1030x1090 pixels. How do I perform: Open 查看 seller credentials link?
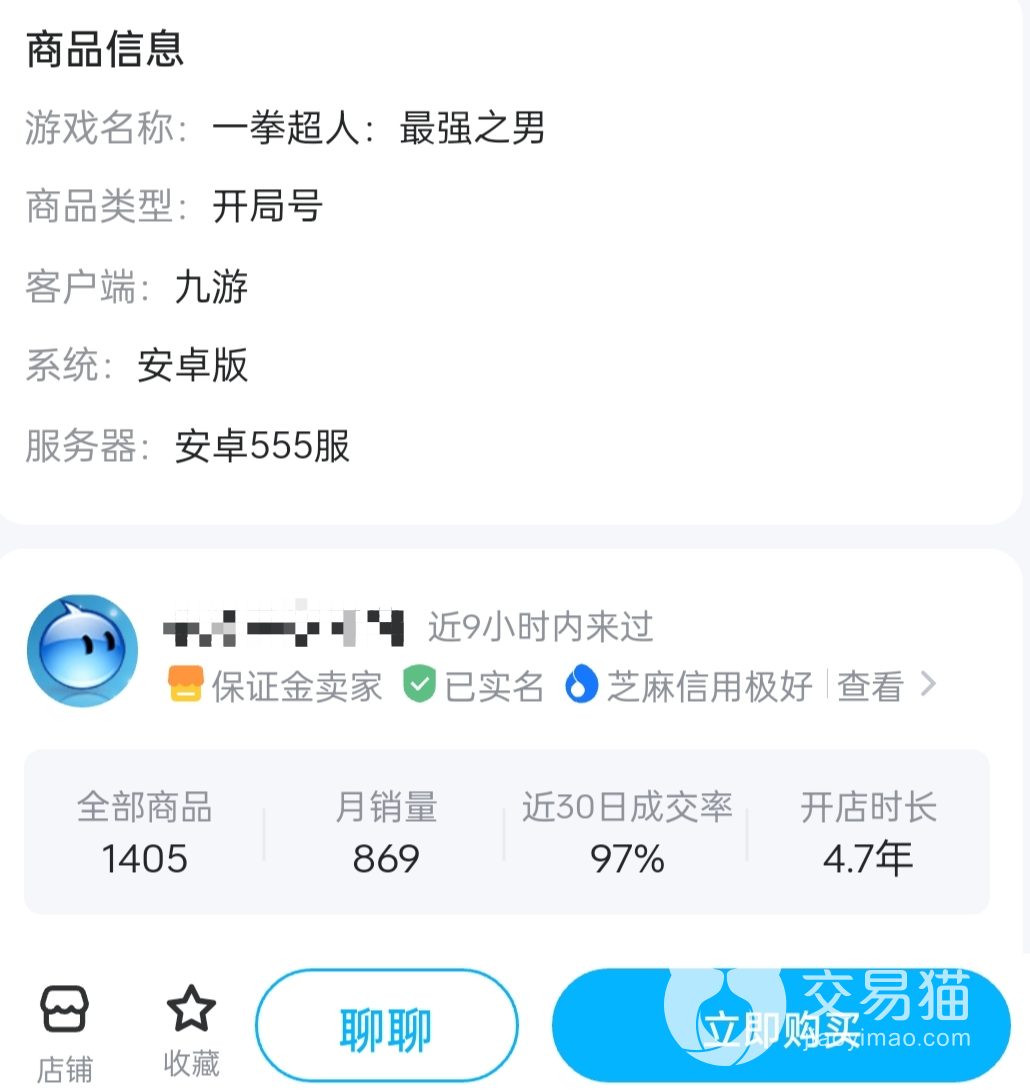[x=884, y=686]
